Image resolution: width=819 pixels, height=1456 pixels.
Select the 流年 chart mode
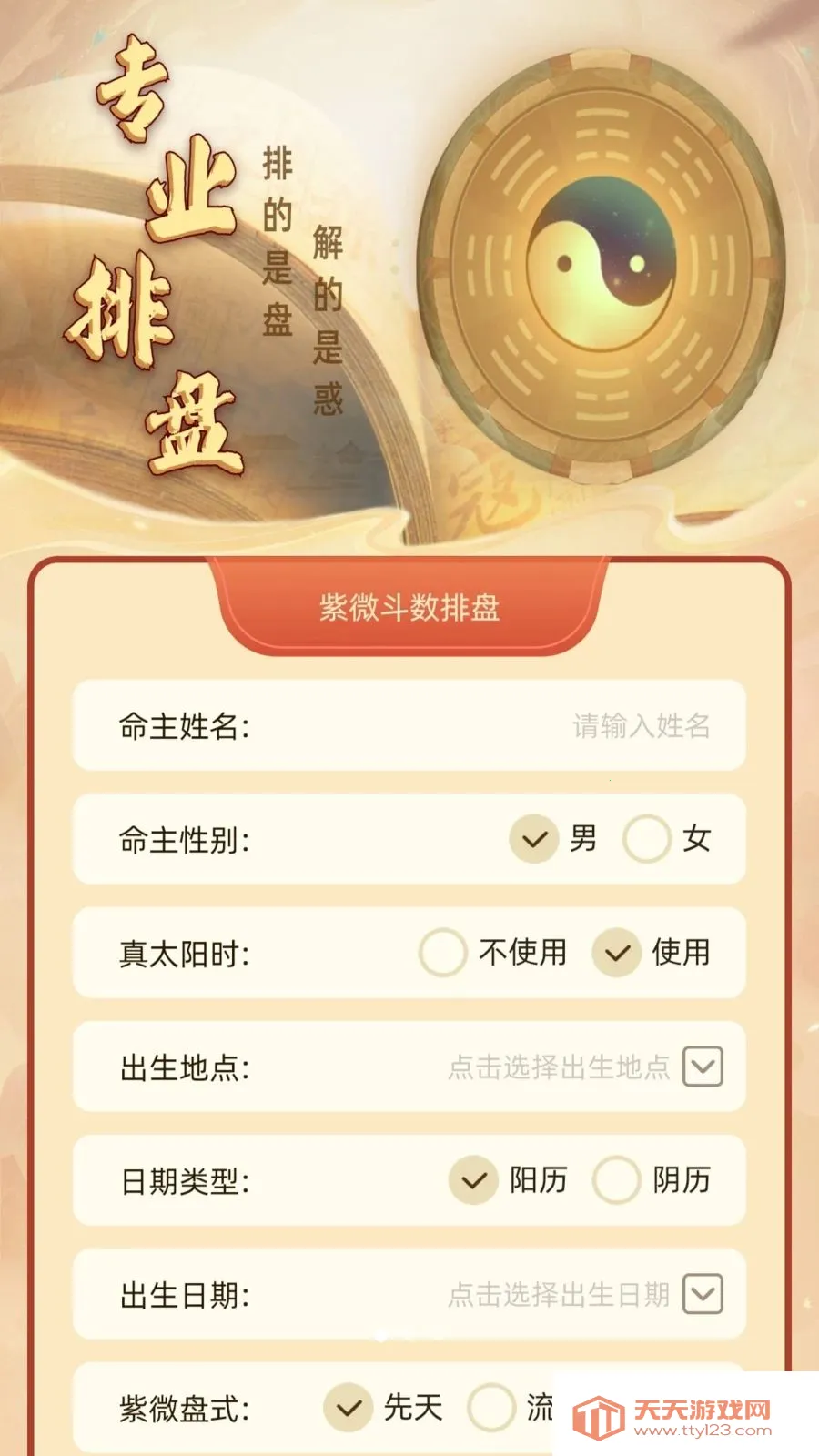(x=496, y=1406)
